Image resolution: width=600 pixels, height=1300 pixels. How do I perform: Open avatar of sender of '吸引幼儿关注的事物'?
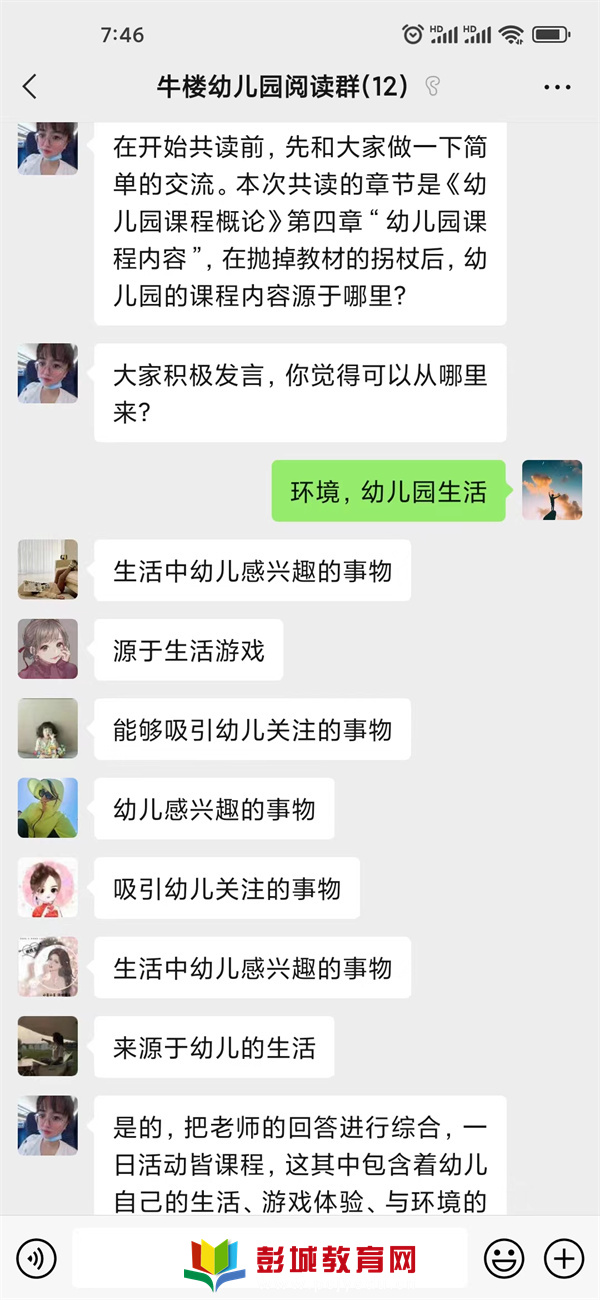pyautogui.click(x=47, y=888)
